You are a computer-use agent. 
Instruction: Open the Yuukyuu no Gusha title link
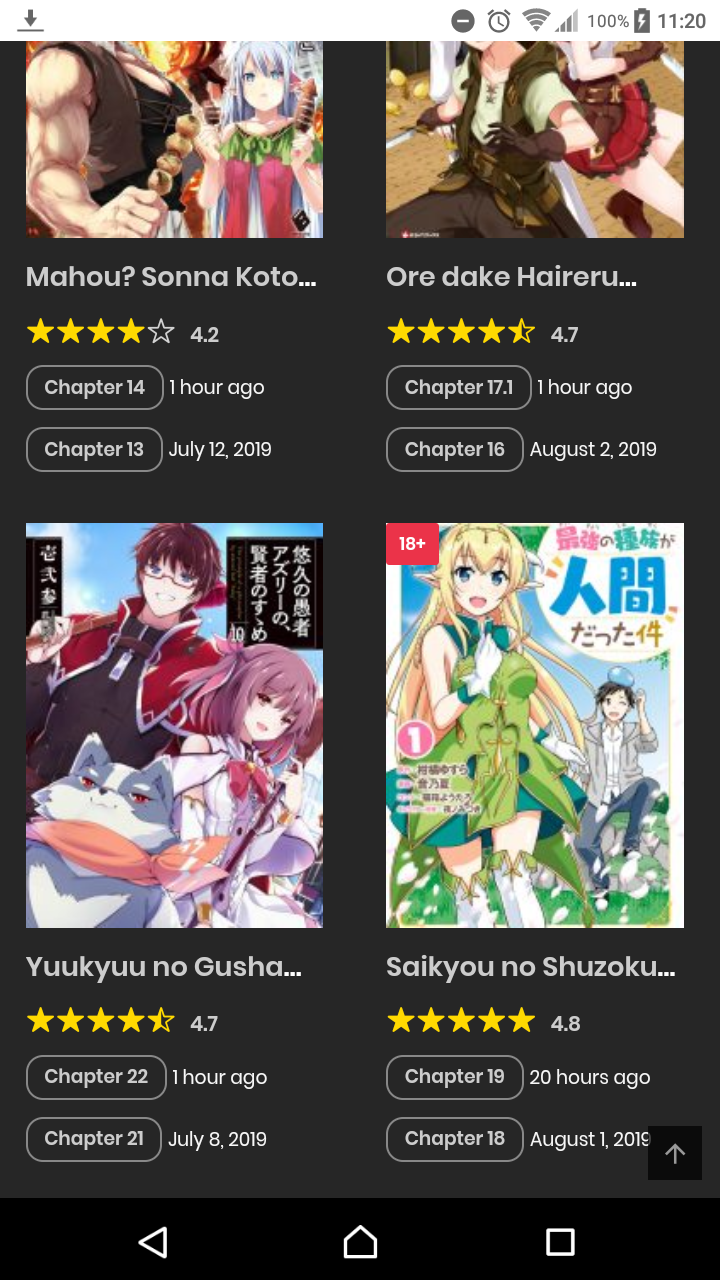click(164, 967)
